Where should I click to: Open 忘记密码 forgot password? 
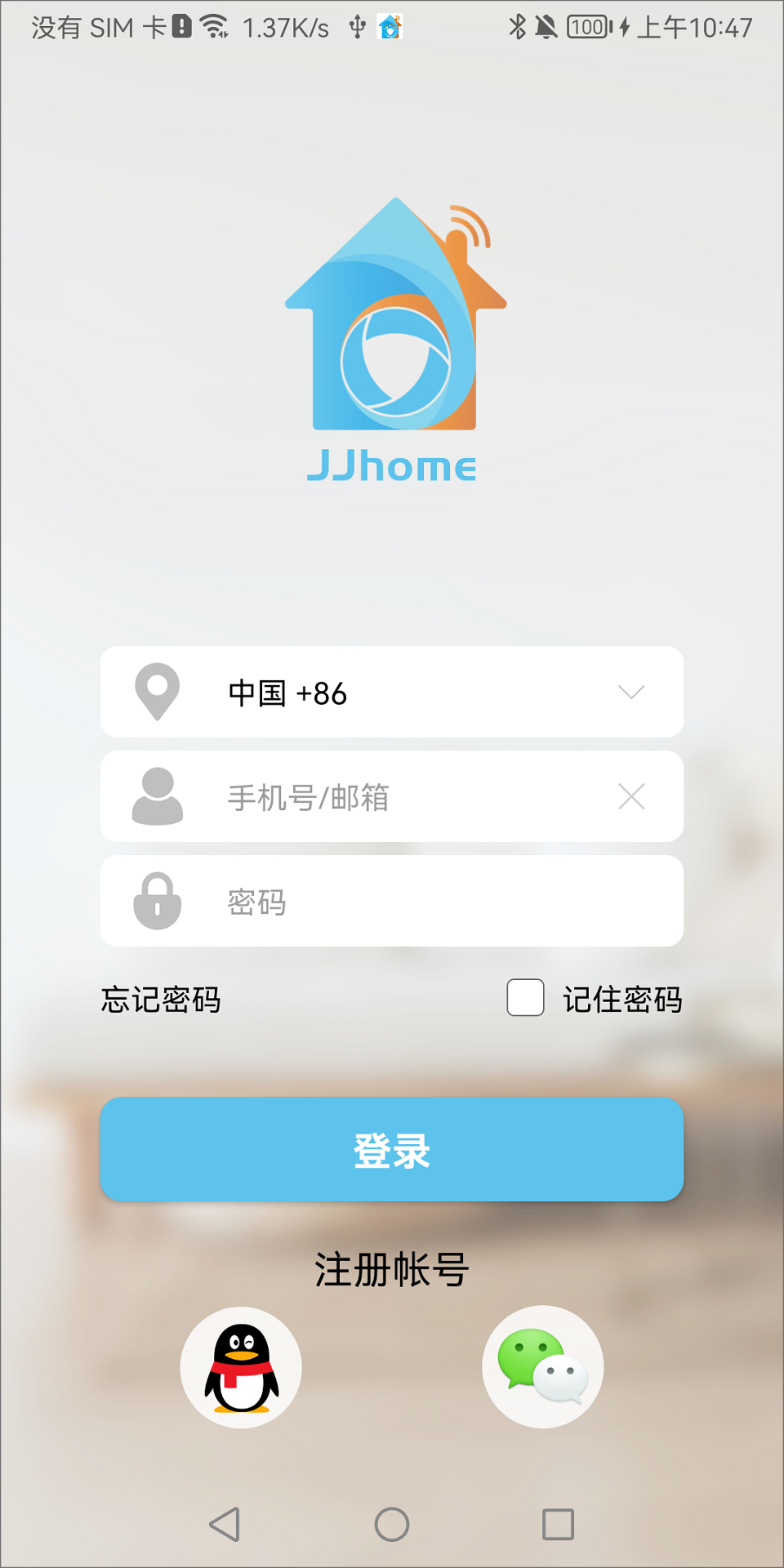pyautogui.click(x=160, y=1000)
